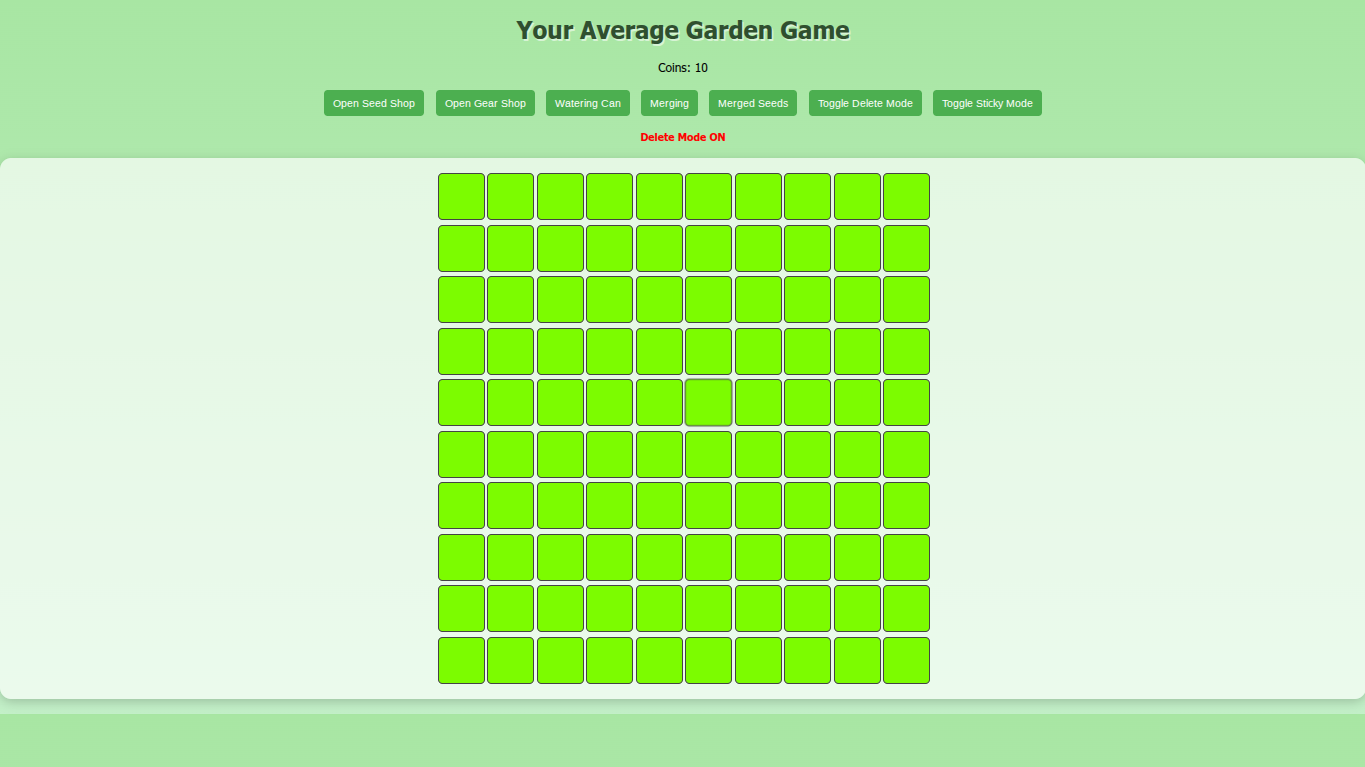Tap the Merging button

(x=669, y=103)
